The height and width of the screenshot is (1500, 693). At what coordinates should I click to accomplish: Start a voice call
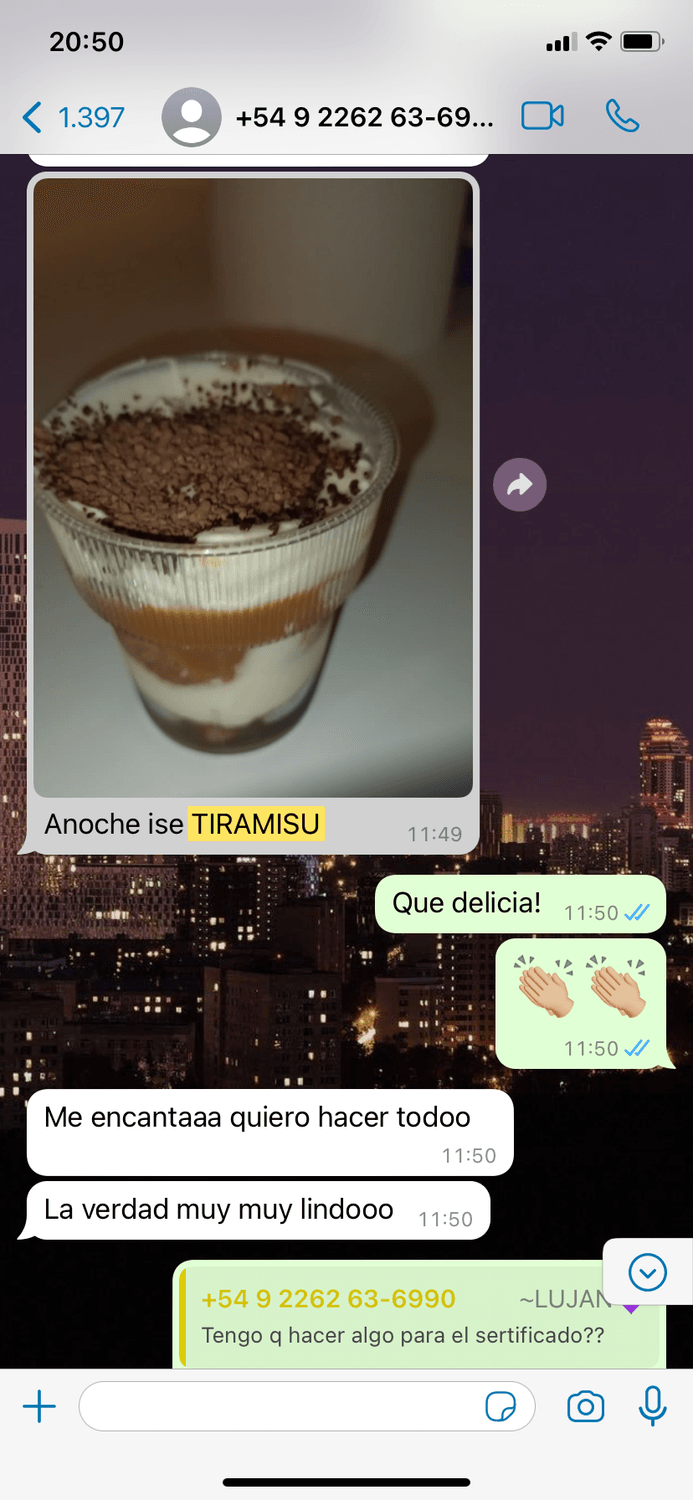click(x=622, y=117)
